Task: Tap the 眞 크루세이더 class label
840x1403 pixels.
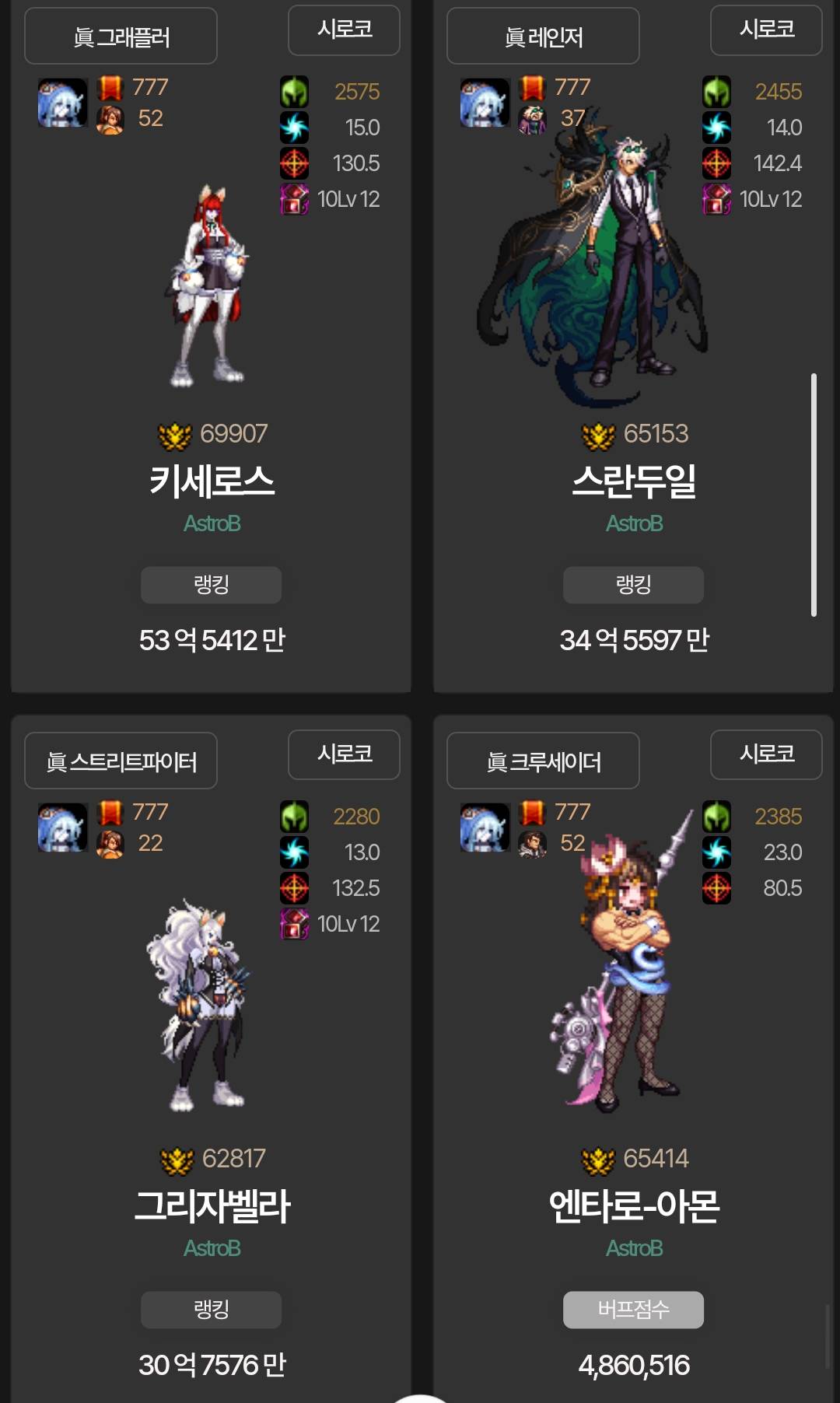Action: (543, 761)
